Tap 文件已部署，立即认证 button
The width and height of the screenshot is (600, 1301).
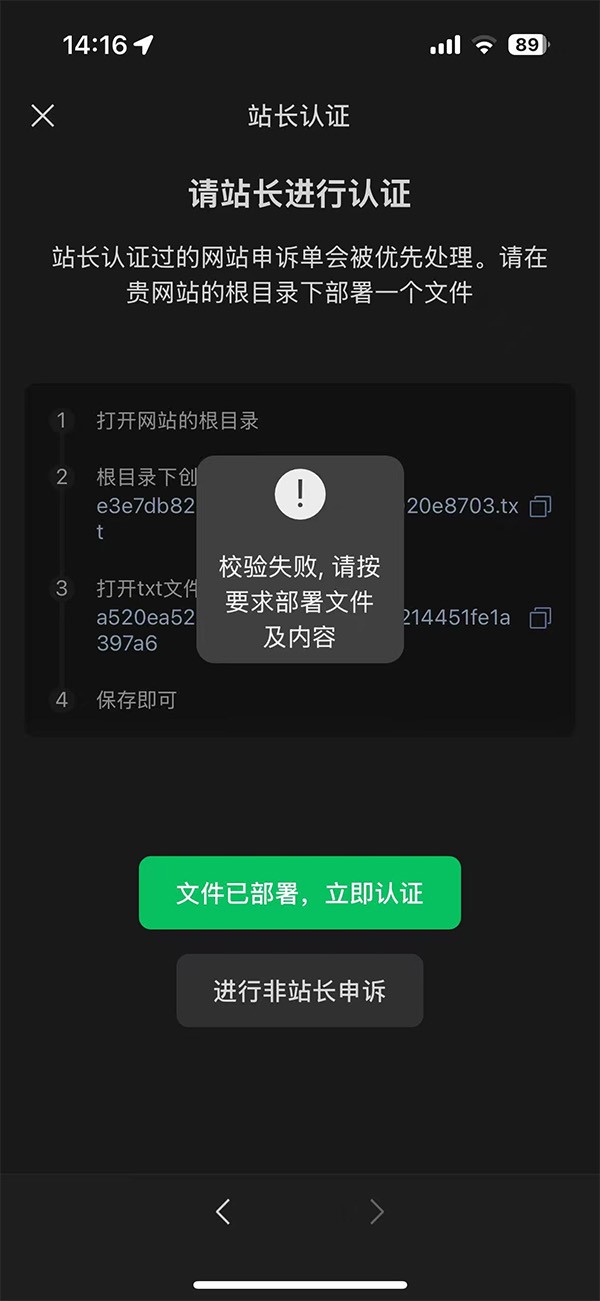coord(300,893)
